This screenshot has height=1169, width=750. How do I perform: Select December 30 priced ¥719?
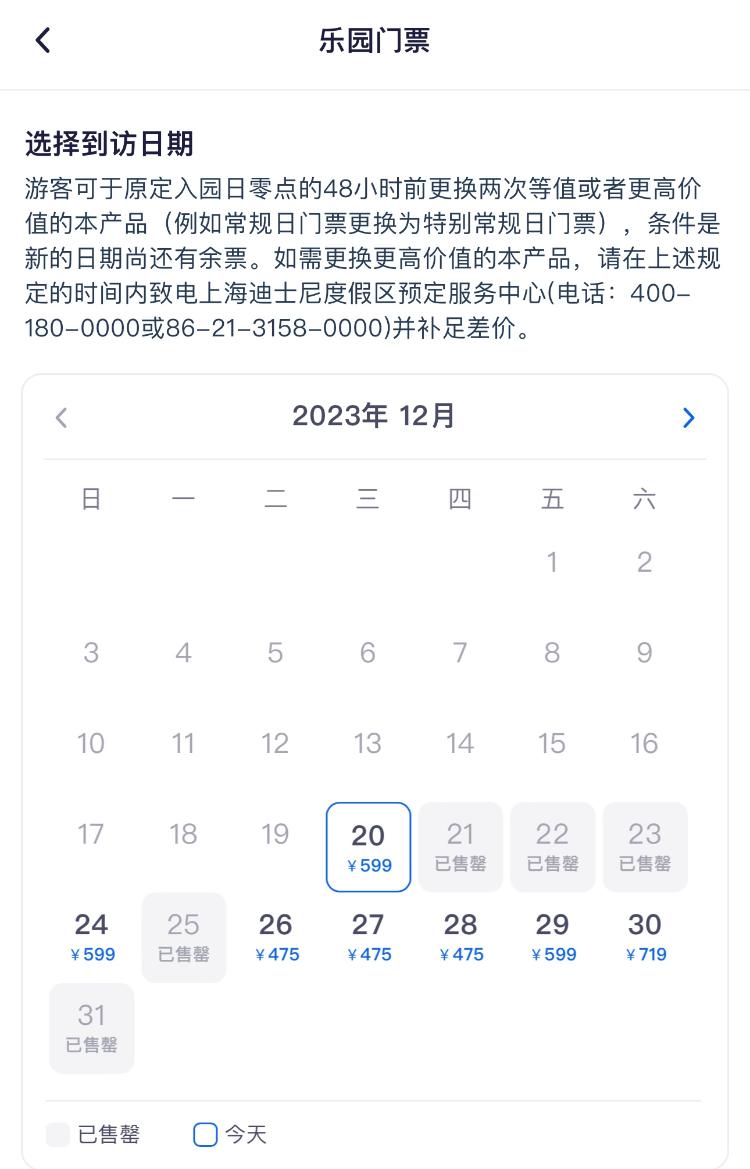(x=645, y=937)
